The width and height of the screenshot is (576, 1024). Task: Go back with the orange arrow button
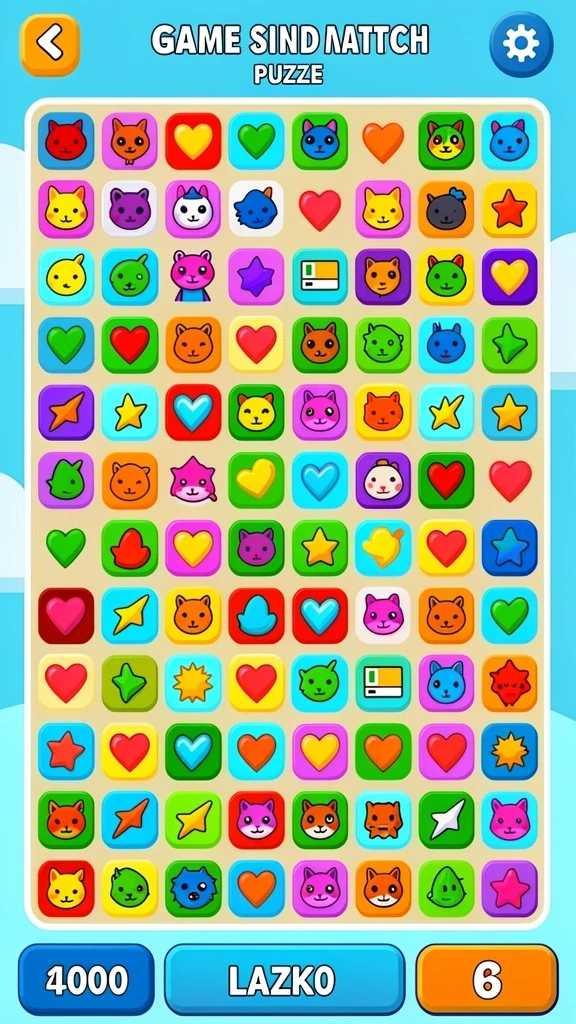coord(50,45)
